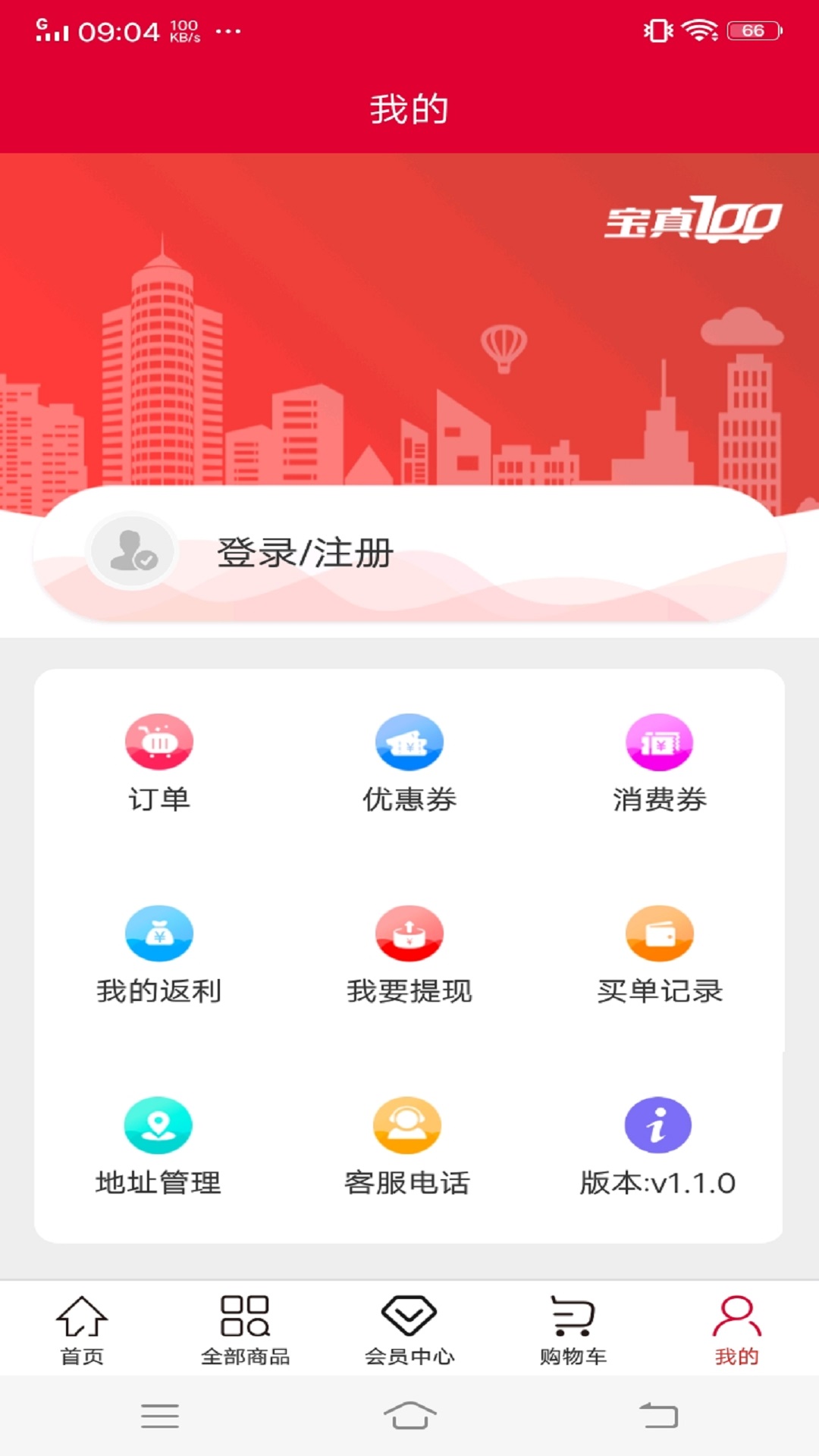Viewport: 819px width, 1456px height.
Task: Go to the 会员中心 tab
Action: coord(409,1329)
